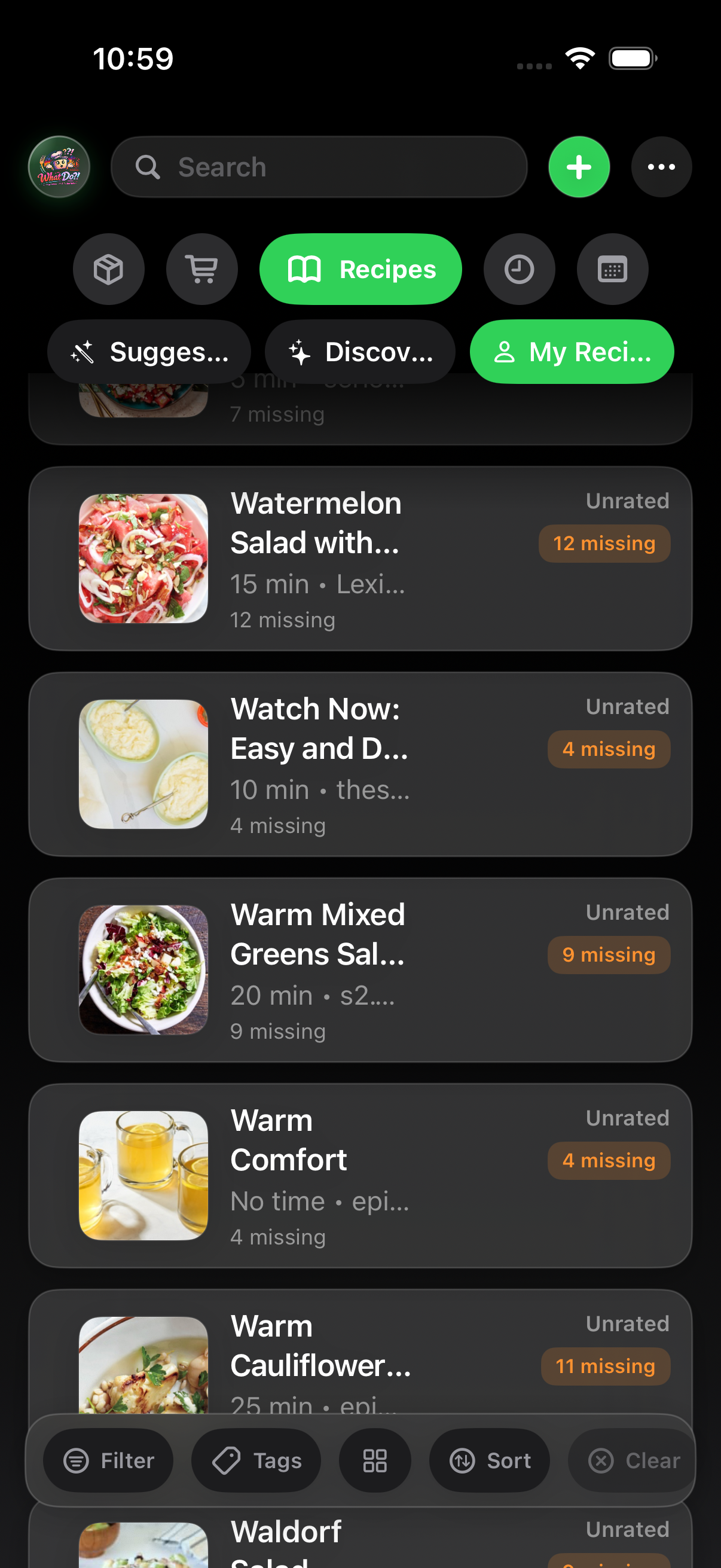The image size is (721, 1568).
Task: Add a new recipe with the plus button
Action: point(578,167)
